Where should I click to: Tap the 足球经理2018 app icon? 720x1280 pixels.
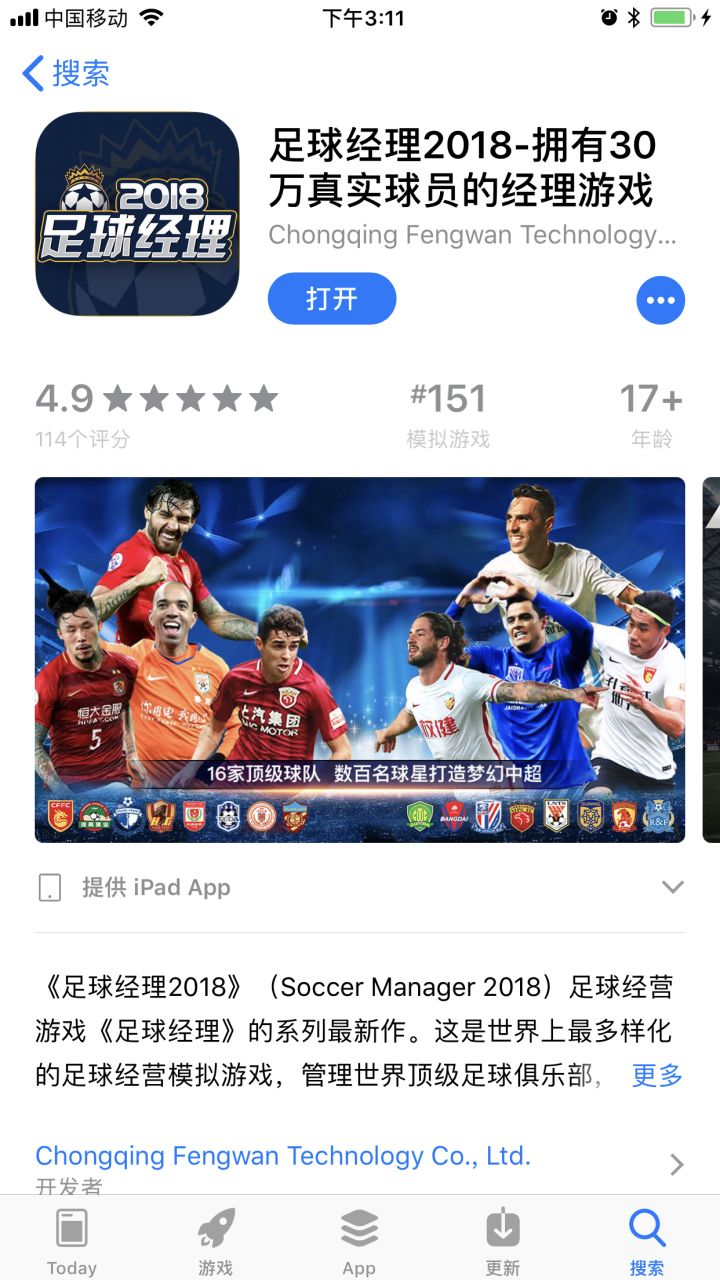coord(135,217)
